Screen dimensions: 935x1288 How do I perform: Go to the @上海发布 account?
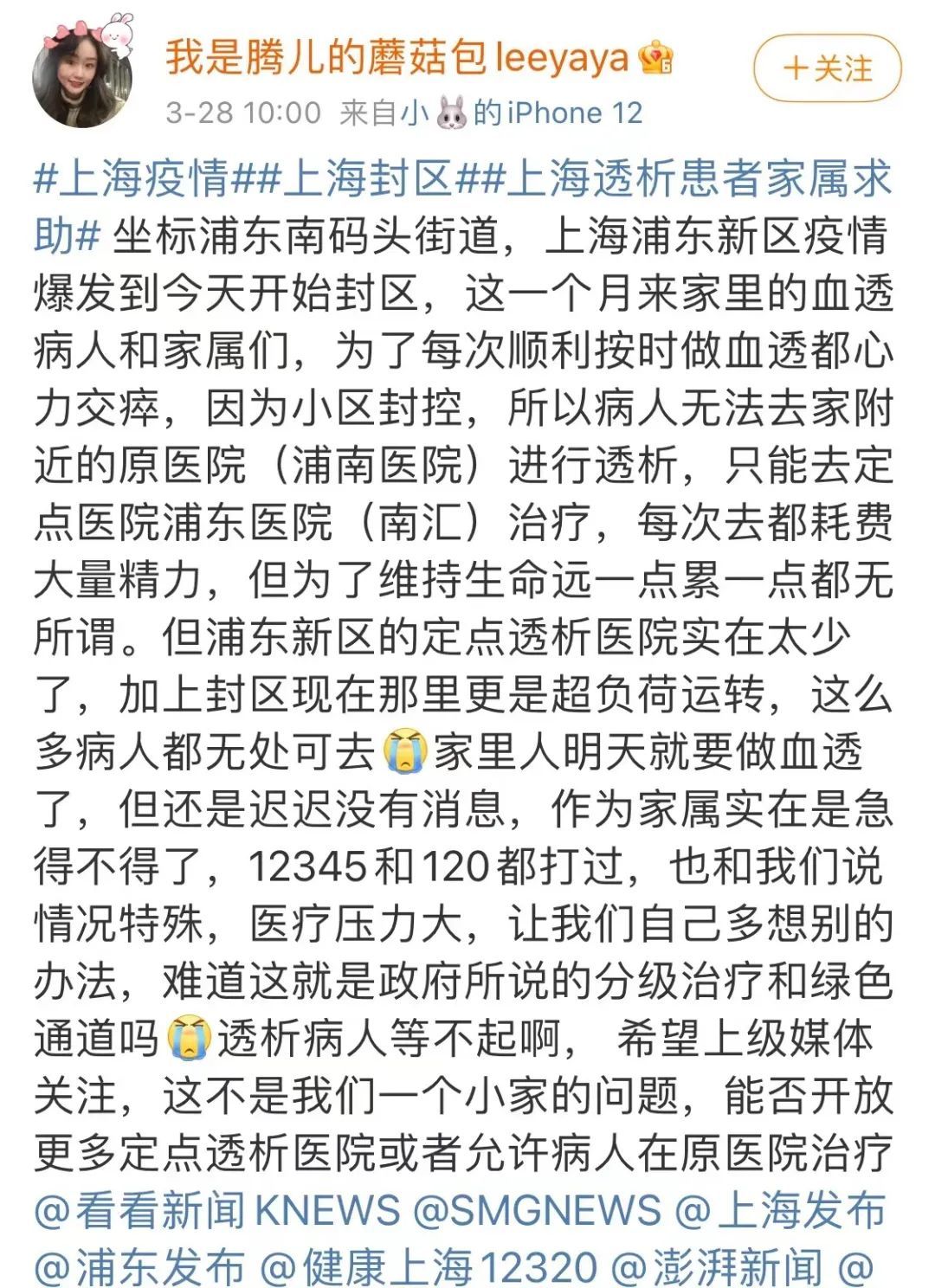(x=781, y=1210)
